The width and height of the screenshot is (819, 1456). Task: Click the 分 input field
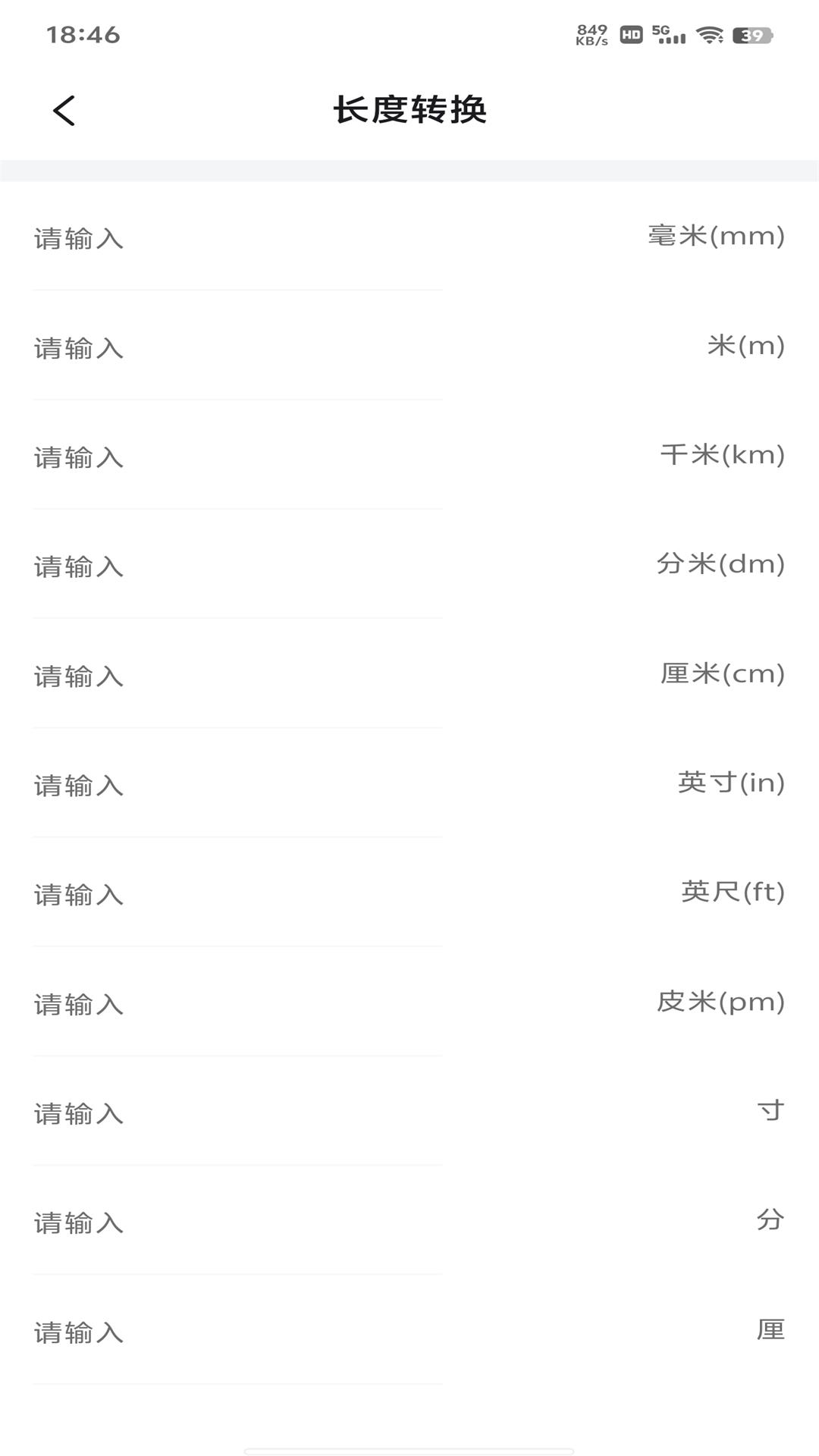click(x=227, y=1222)
